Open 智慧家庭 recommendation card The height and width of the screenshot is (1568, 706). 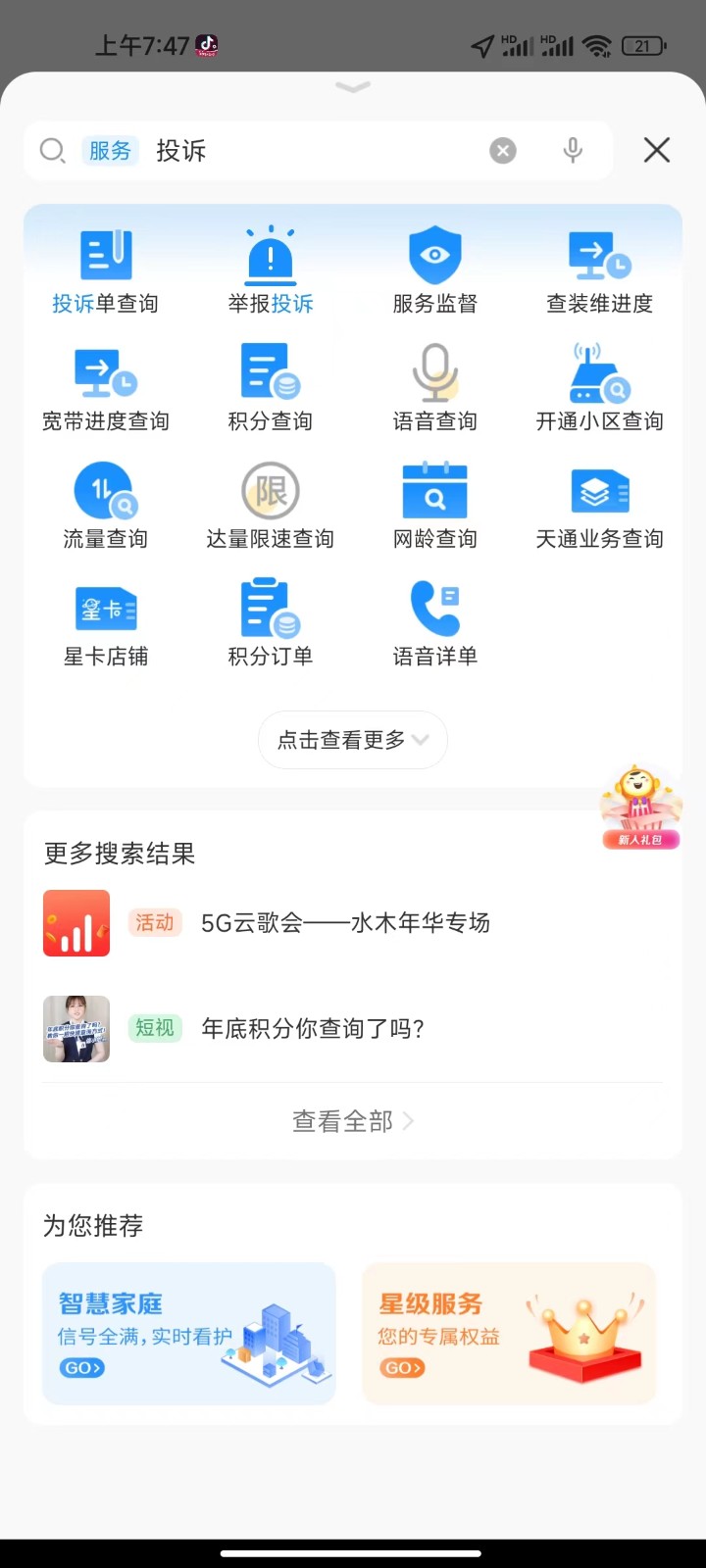(x=189, y=1333)
